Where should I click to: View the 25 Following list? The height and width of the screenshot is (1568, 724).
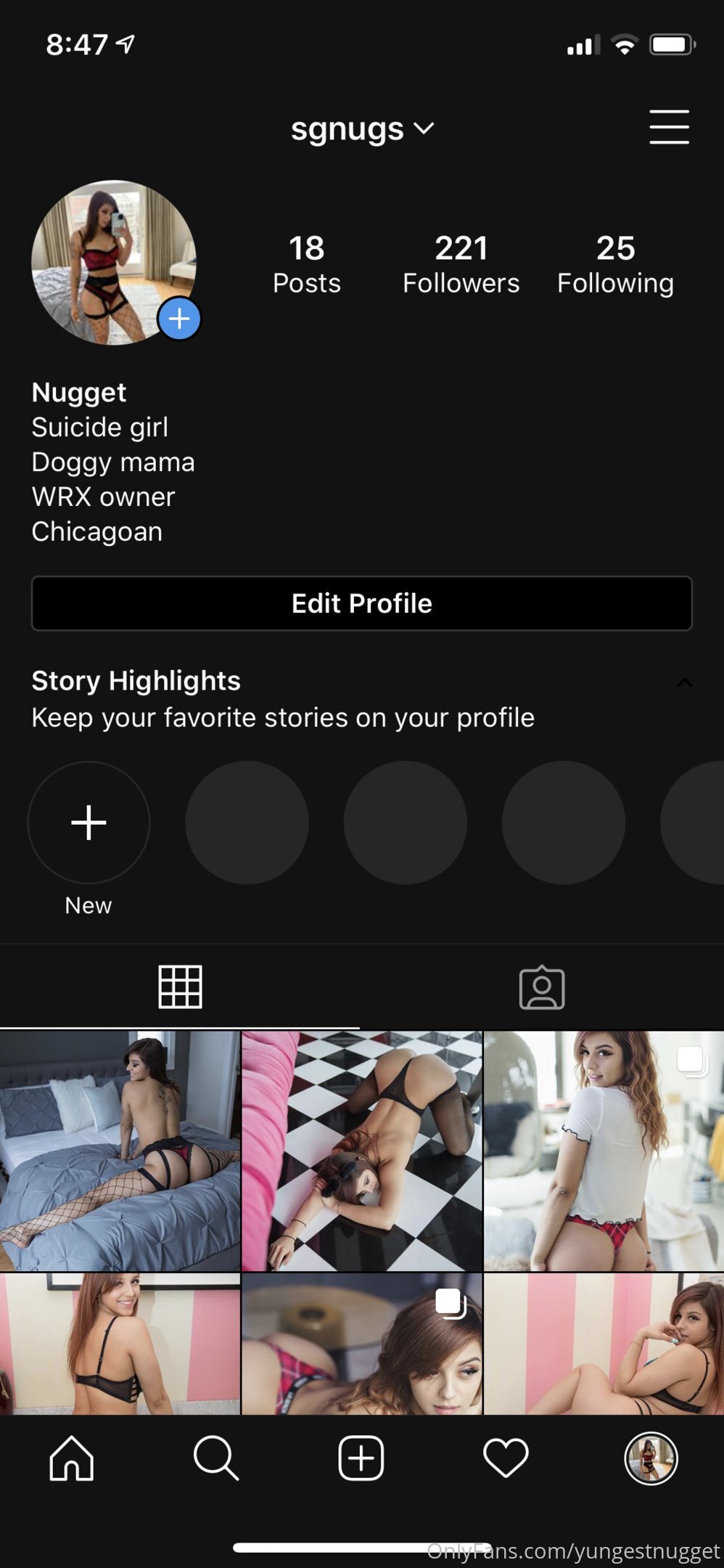click(x=615, y=264)
